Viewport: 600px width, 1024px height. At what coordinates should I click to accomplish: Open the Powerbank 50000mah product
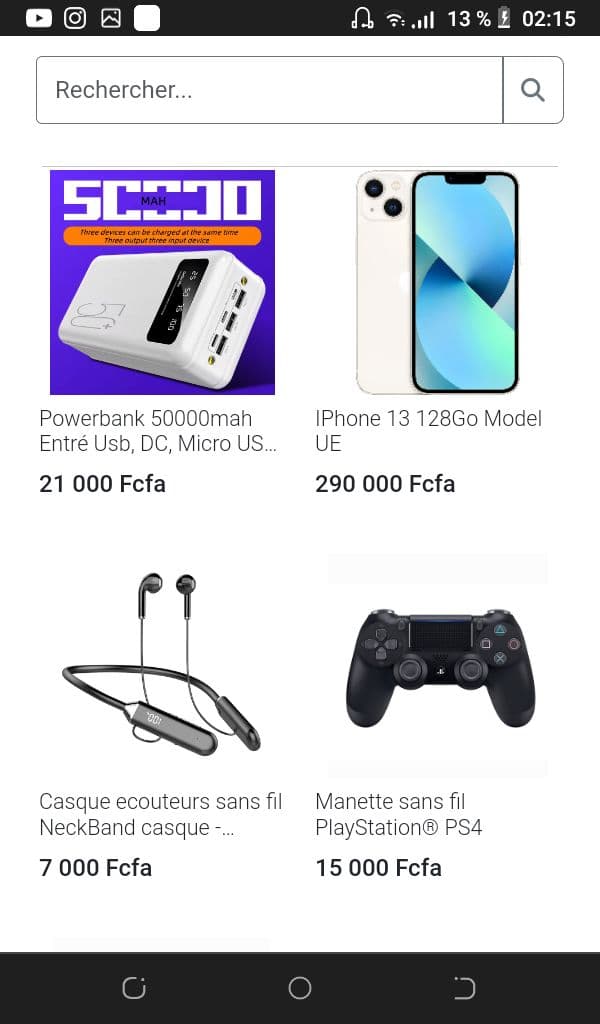tap(162, 283)
